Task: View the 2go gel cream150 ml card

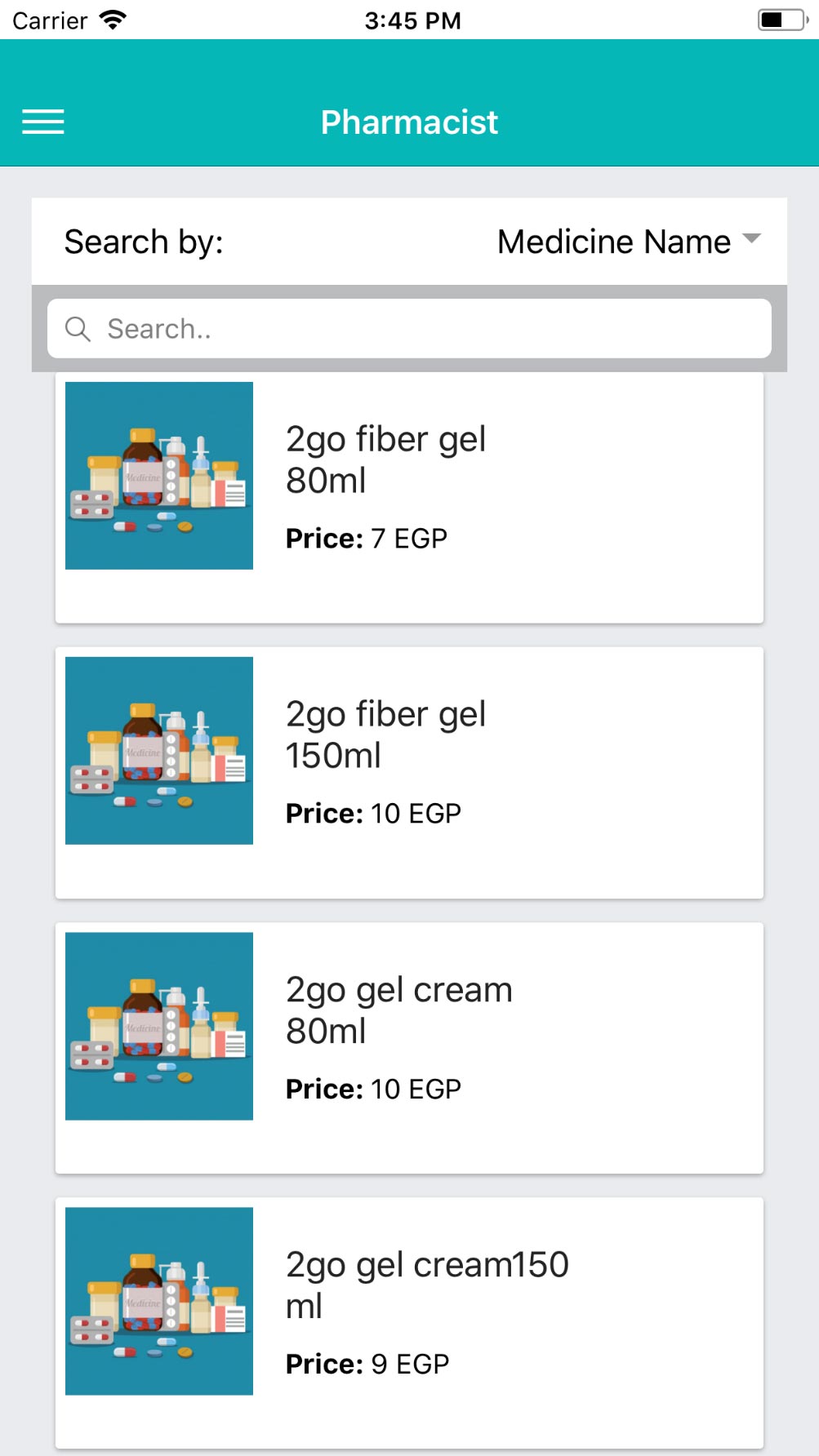Action: 409,1323
